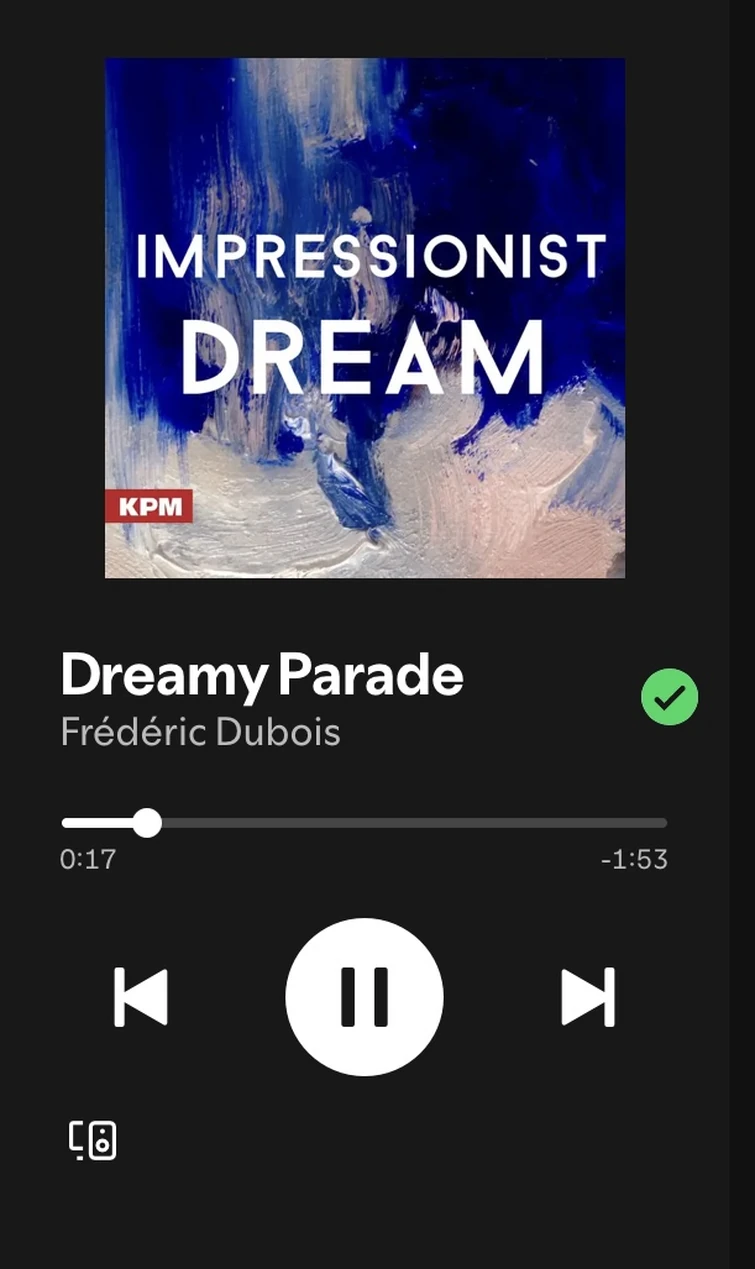Open the connect to a device icon
This screenshot has height=1269, width=755.
[93, 1140]
